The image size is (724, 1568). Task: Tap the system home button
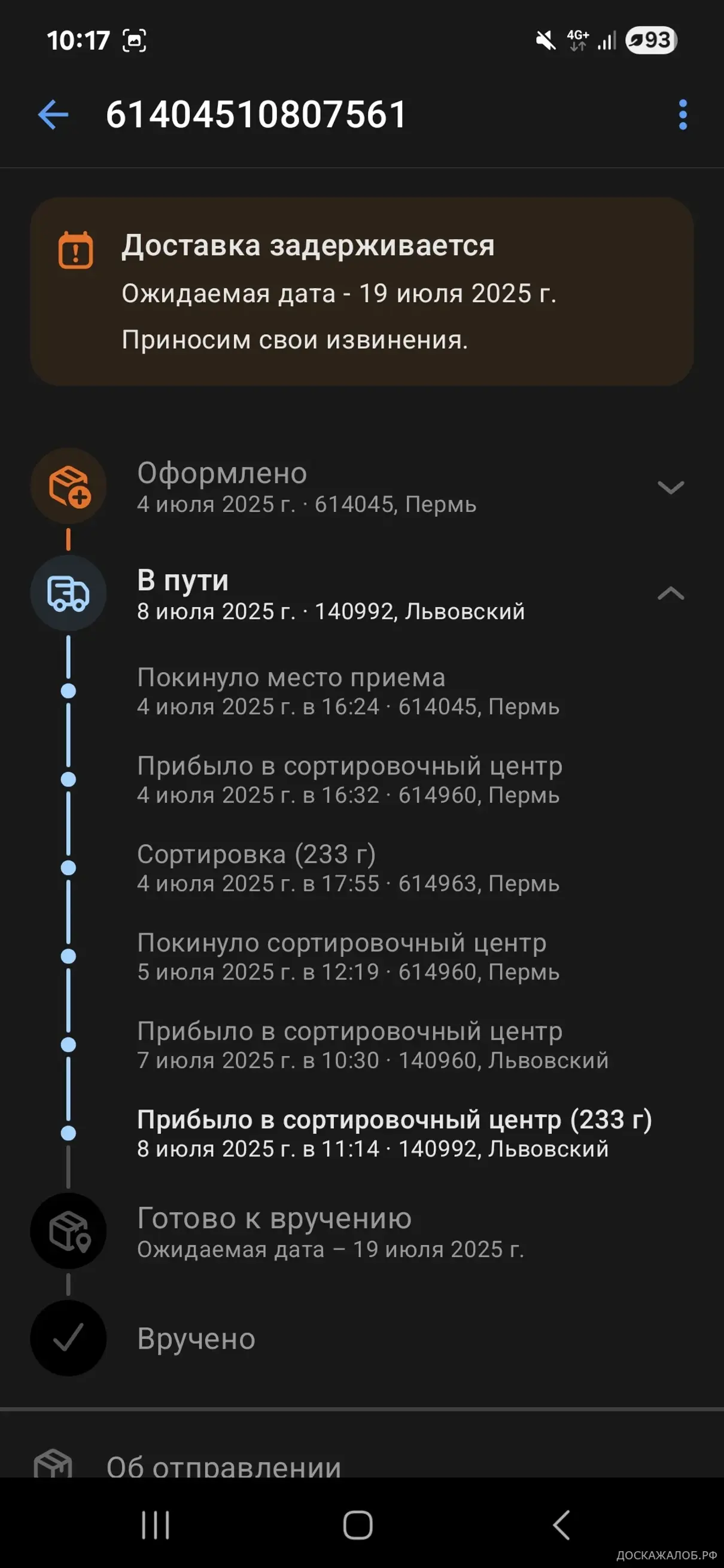(x=358, y=1525)
